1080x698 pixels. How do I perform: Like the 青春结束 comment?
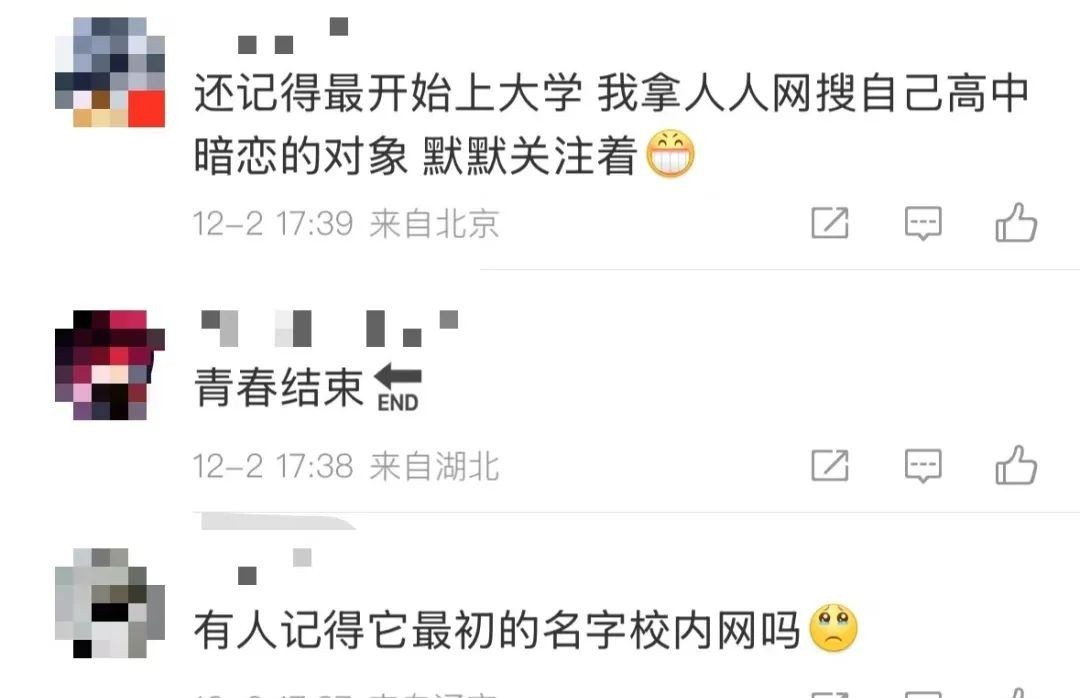[x=1016, y=465]
